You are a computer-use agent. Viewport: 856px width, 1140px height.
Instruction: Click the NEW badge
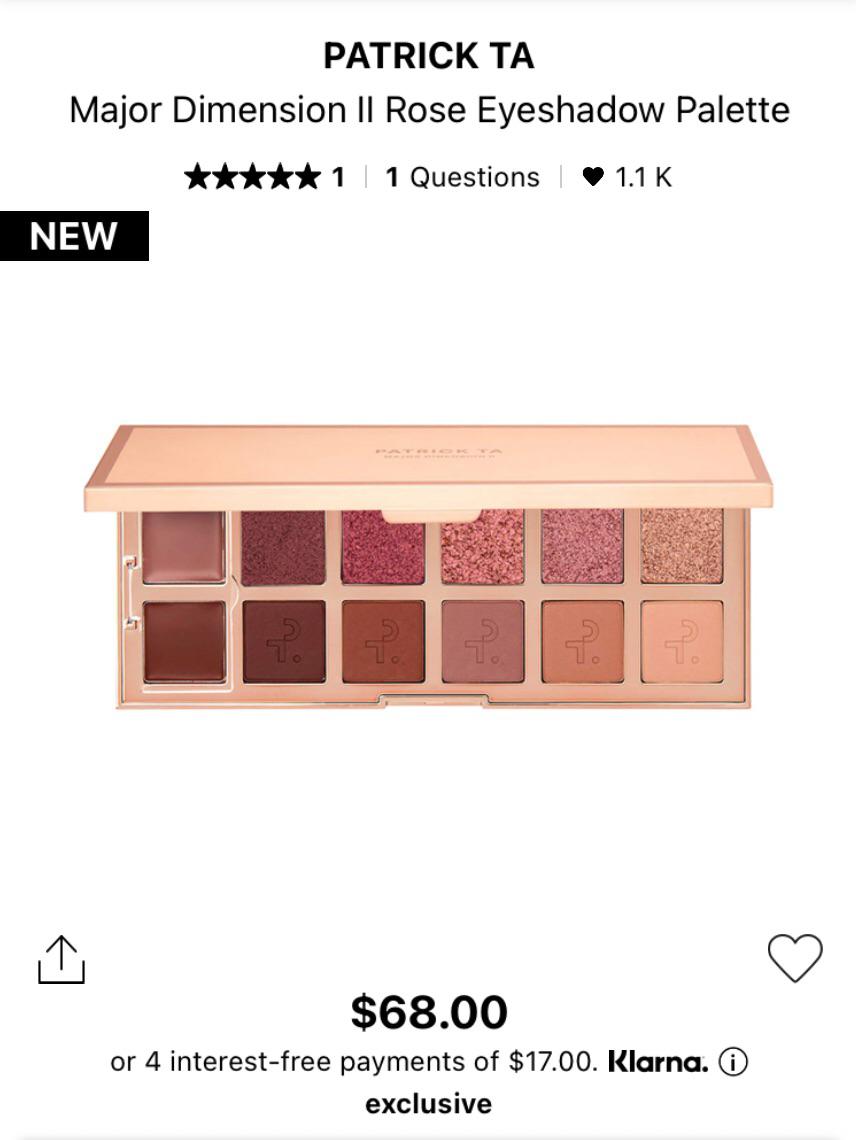(x=72, y=238)
